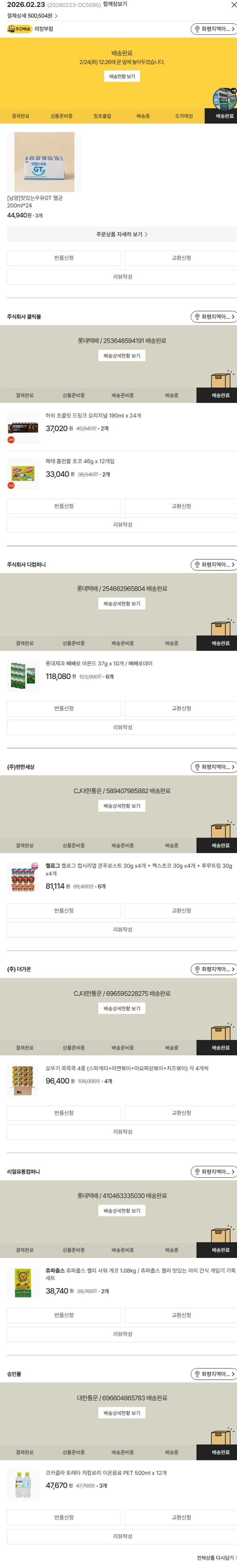The height and width of the screenshot is (1568, 237).
Task: Open 주문상품 자세히 보기
Action: pyautogui.click(x=122, y=234)
